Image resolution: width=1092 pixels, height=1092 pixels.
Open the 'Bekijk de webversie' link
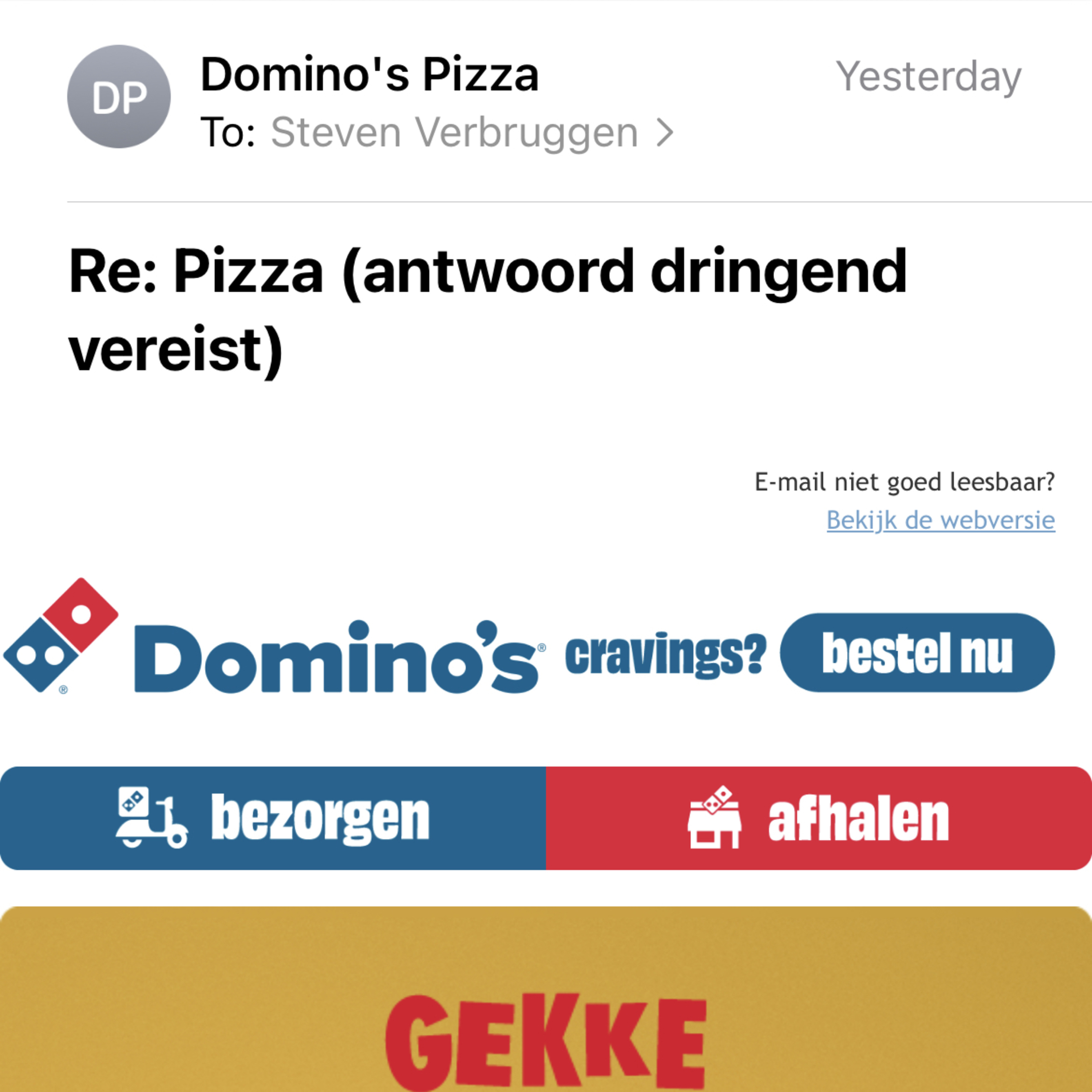pos(941,520)
